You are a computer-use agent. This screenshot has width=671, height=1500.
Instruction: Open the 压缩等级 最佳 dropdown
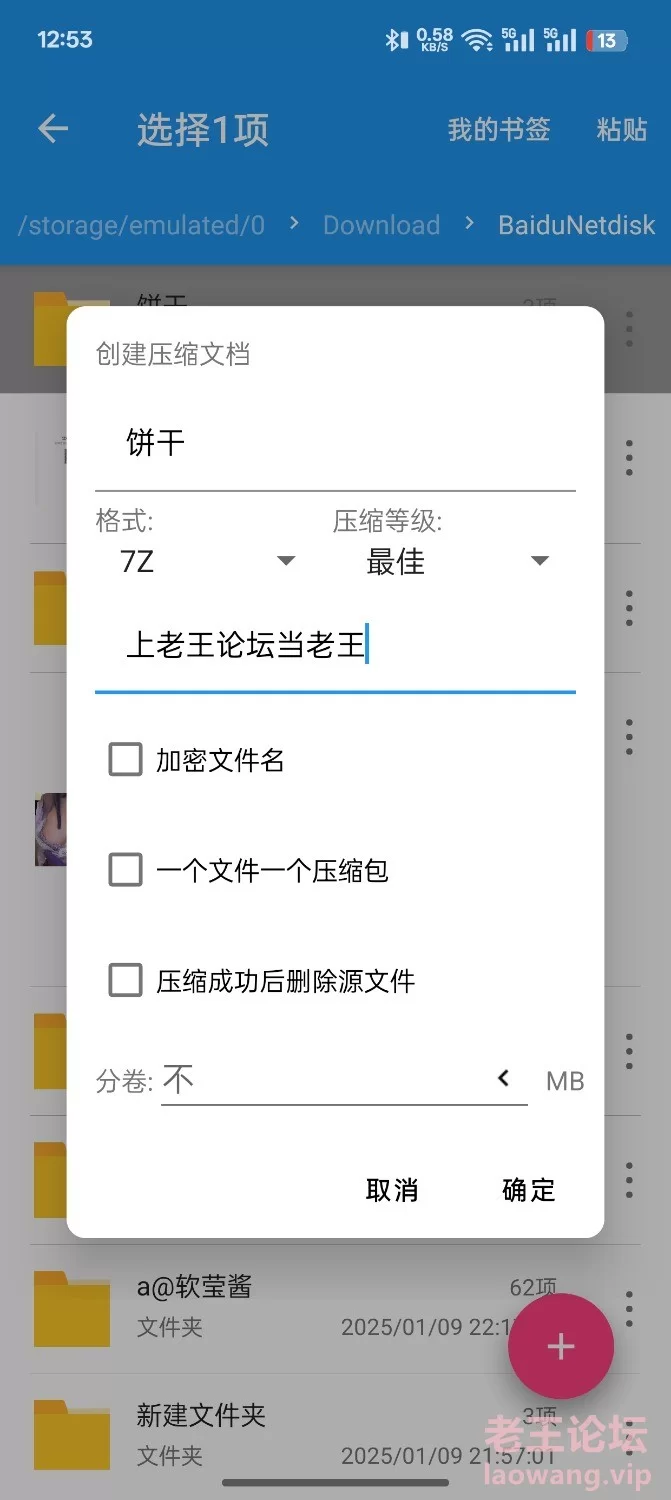456,562
